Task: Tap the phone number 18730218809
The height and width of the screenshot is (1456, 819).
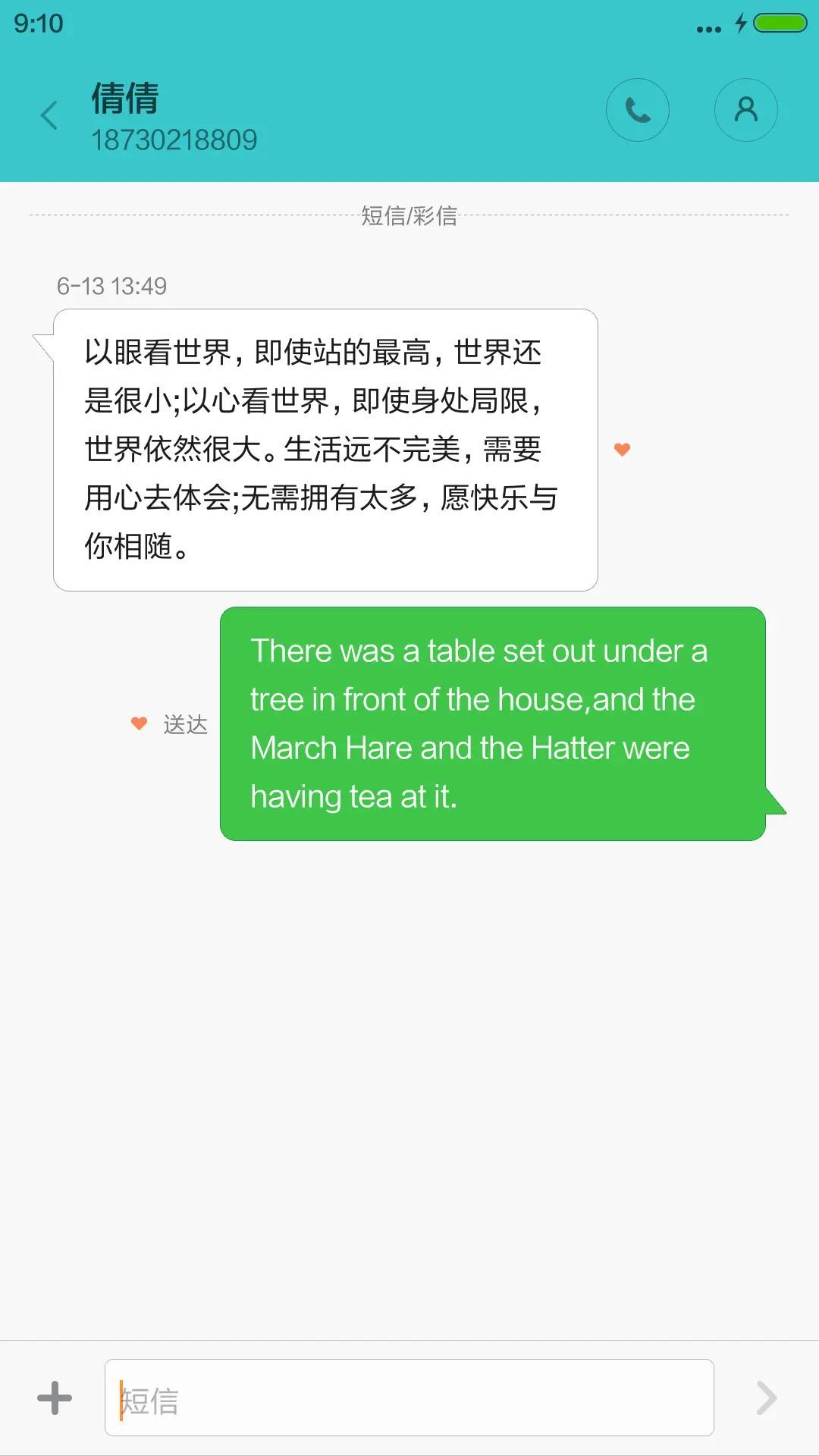Action: point(176,140)
